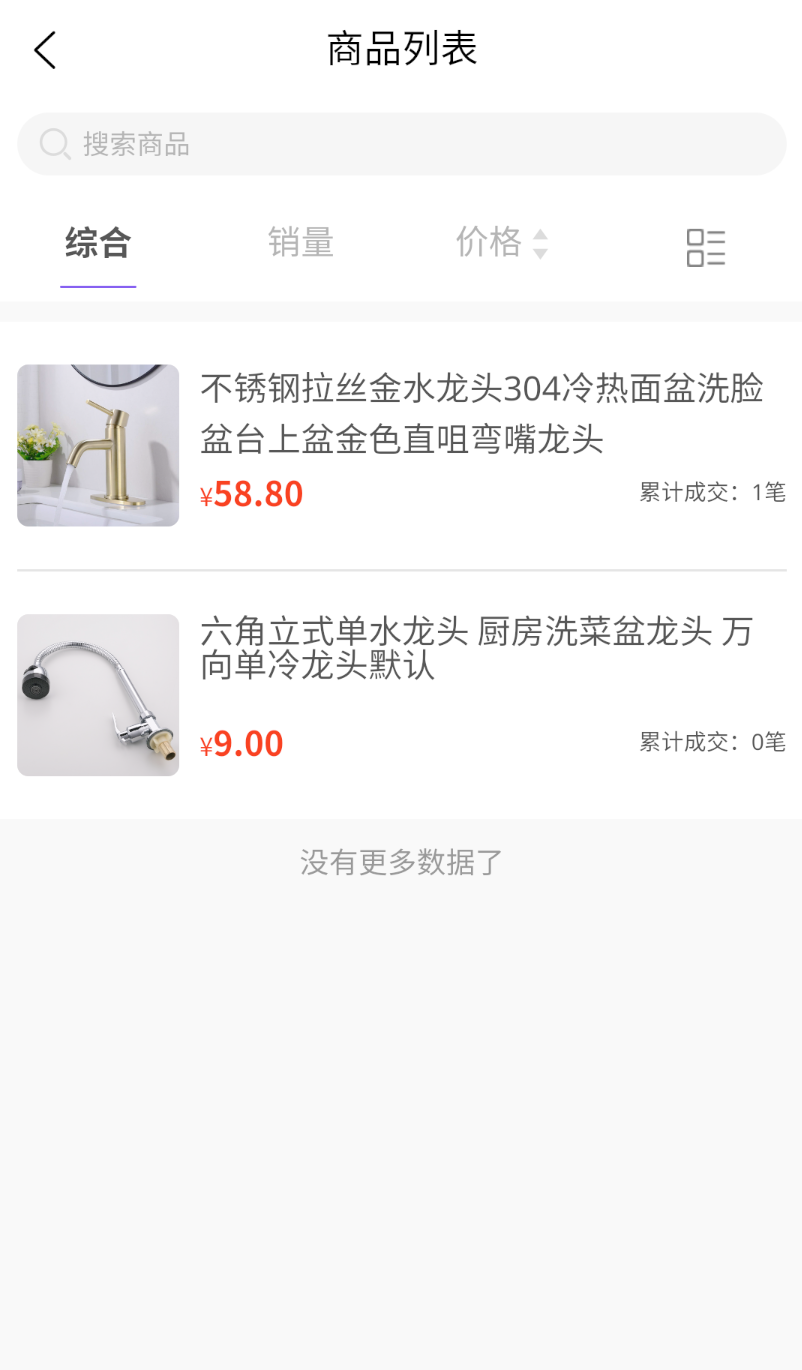Click the magnifying glass inside the search bar
Image resolution: width=802 pixels, height=1370 pixels.
tap(54, 144)
